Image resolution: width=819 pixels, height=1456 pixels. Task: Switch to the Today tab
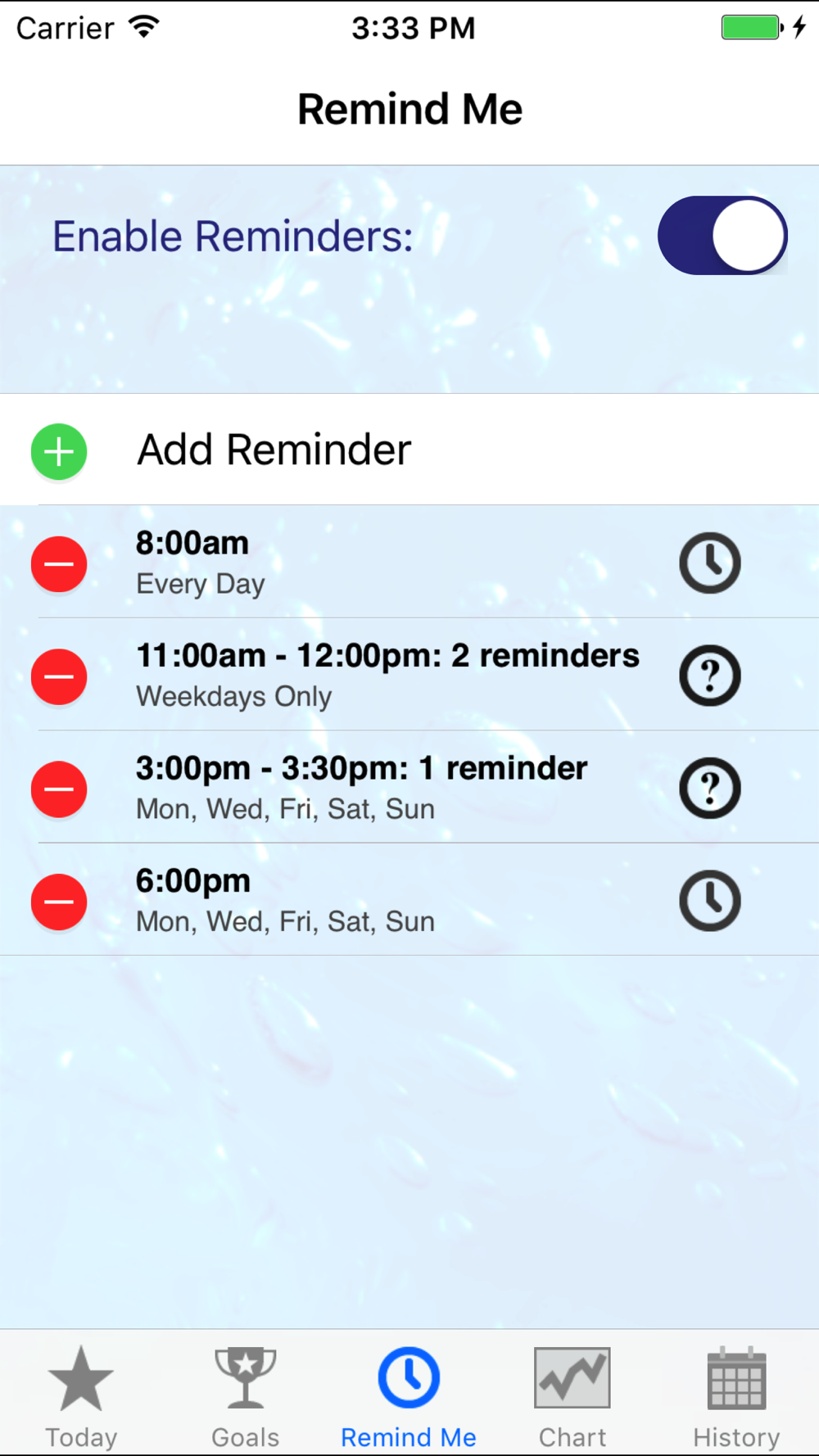pos(81,1396)
